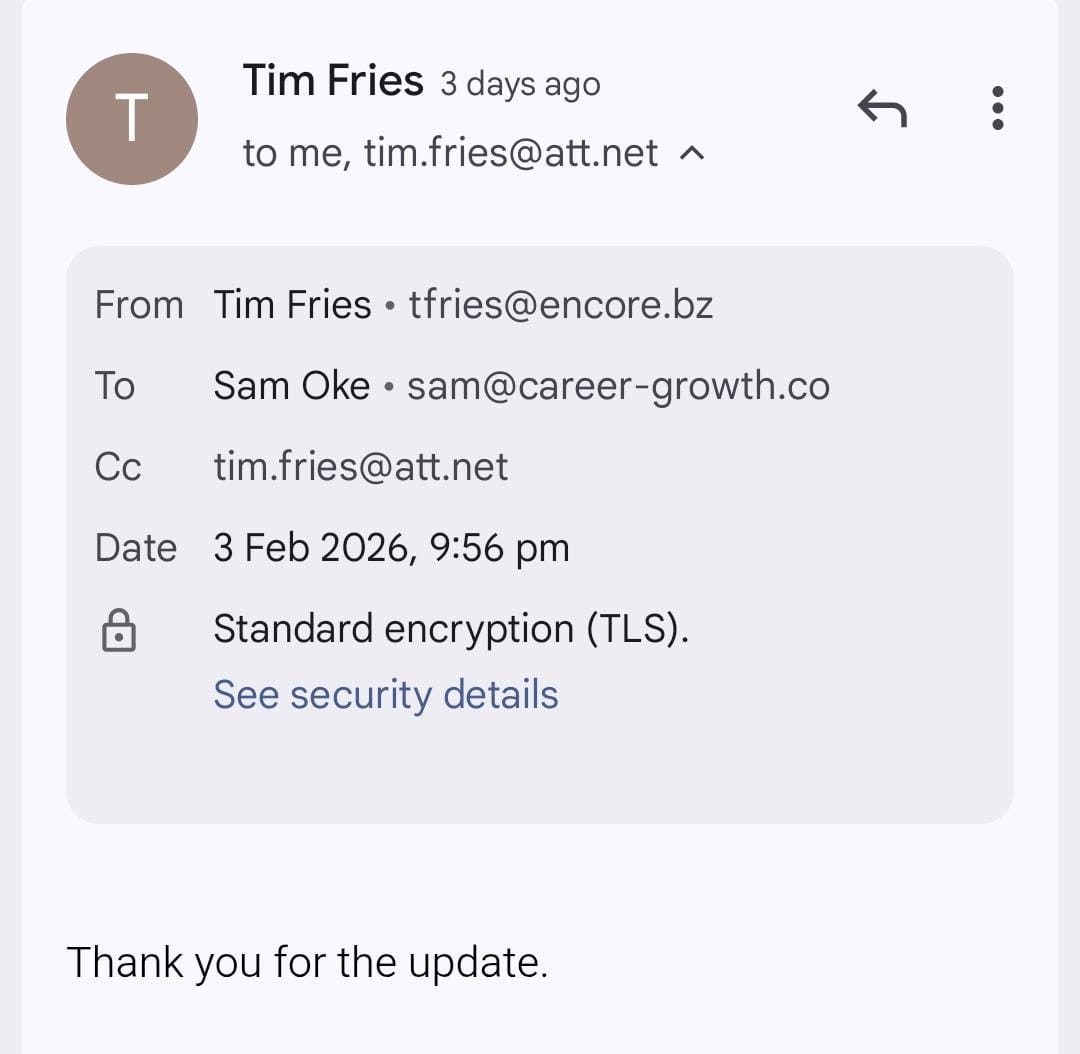Reply to Tim Fries' email
The image size is (1080, 1054).
(882, 108)
